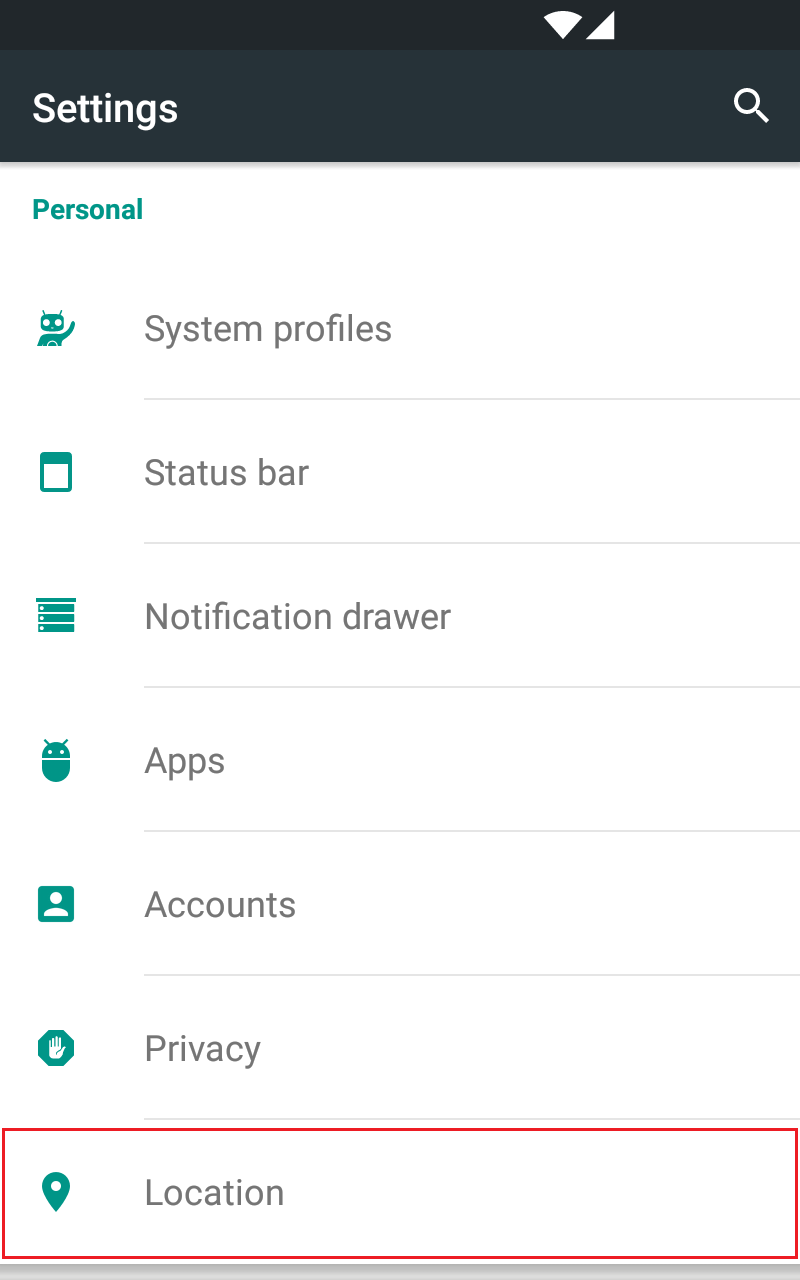800x1280 pixels.
Task: Open Status bar settings
Action: 400,472
